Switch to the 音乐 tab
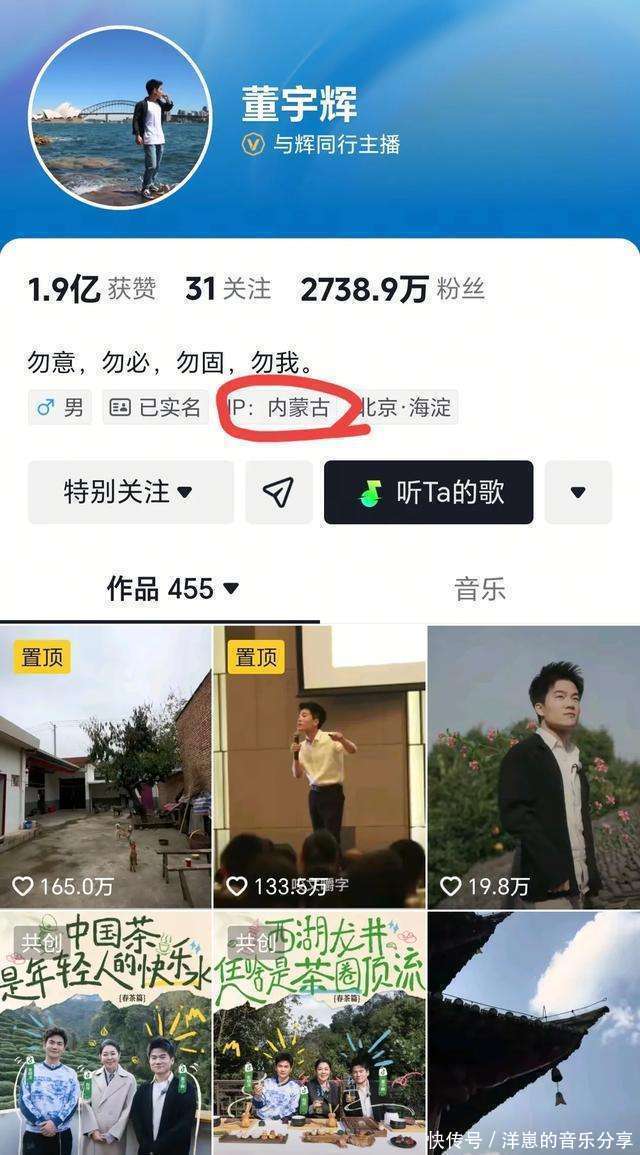The width and height of the screenshot is (640, 1155). pyautogui.click(x=480, y=589)
